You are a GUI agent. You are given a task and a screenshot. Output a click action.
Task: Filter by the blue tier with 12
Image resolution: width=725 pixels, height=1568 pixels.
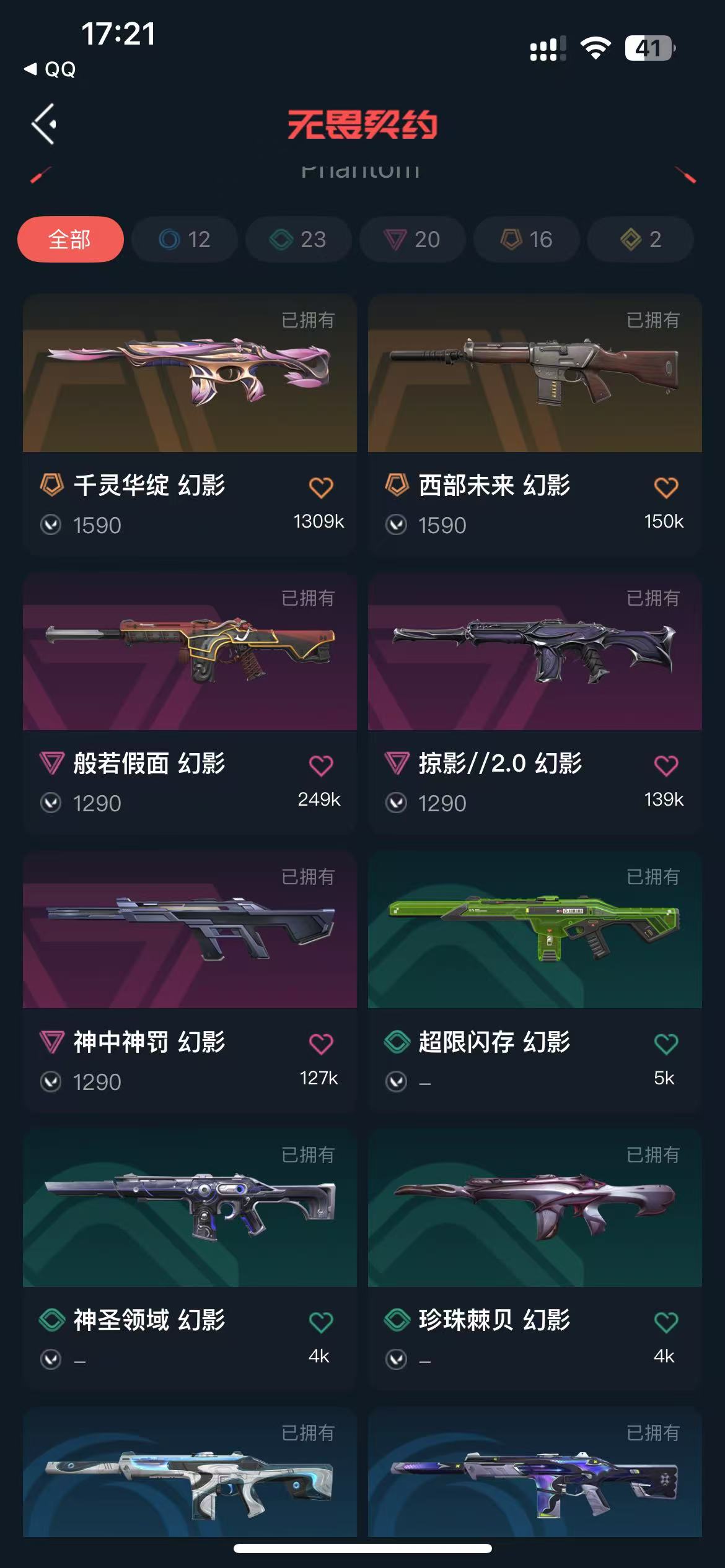coord(185,239)
